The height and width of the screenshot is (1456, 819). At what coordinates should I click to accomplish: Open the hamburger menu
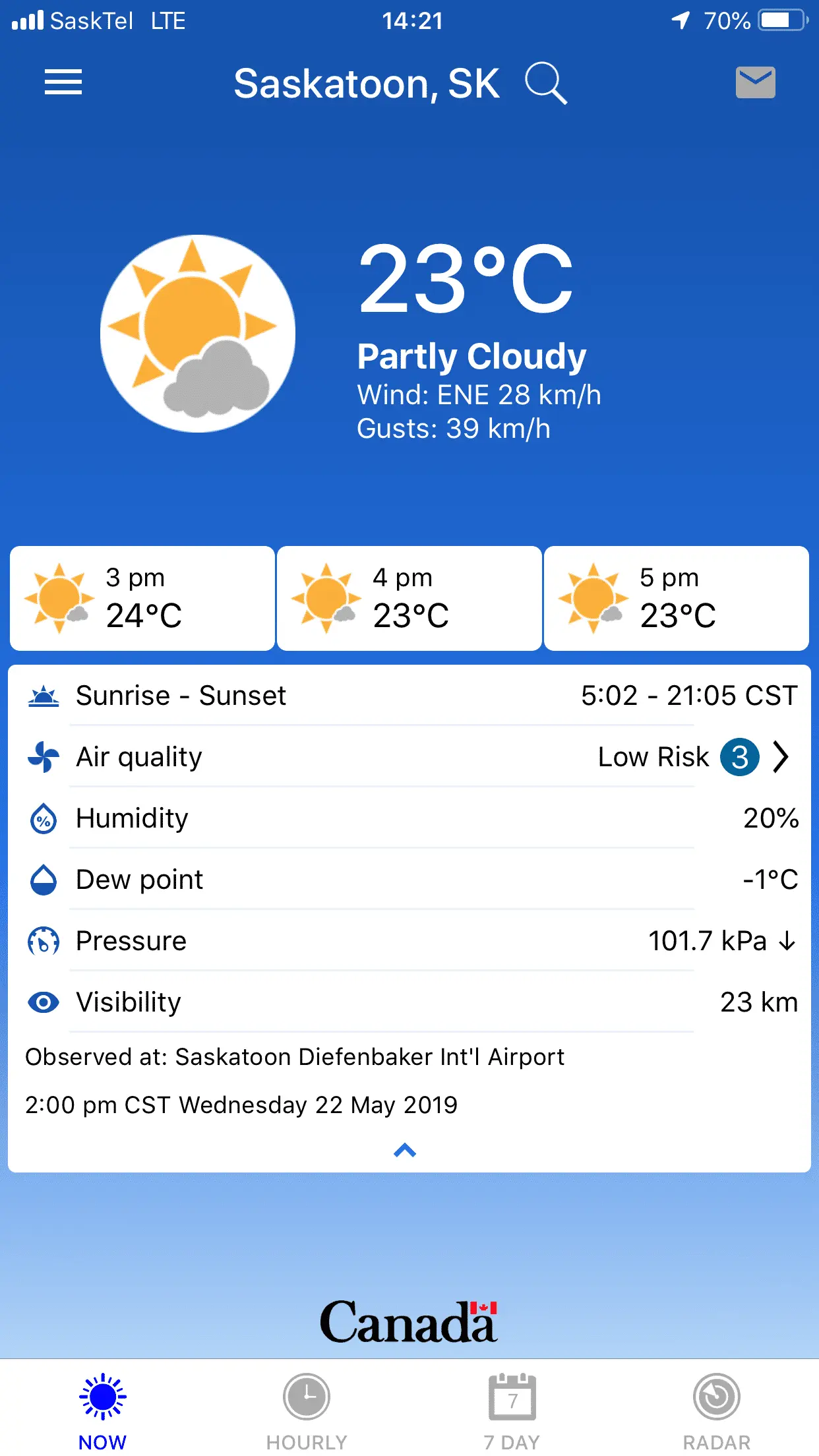(63, 82)
